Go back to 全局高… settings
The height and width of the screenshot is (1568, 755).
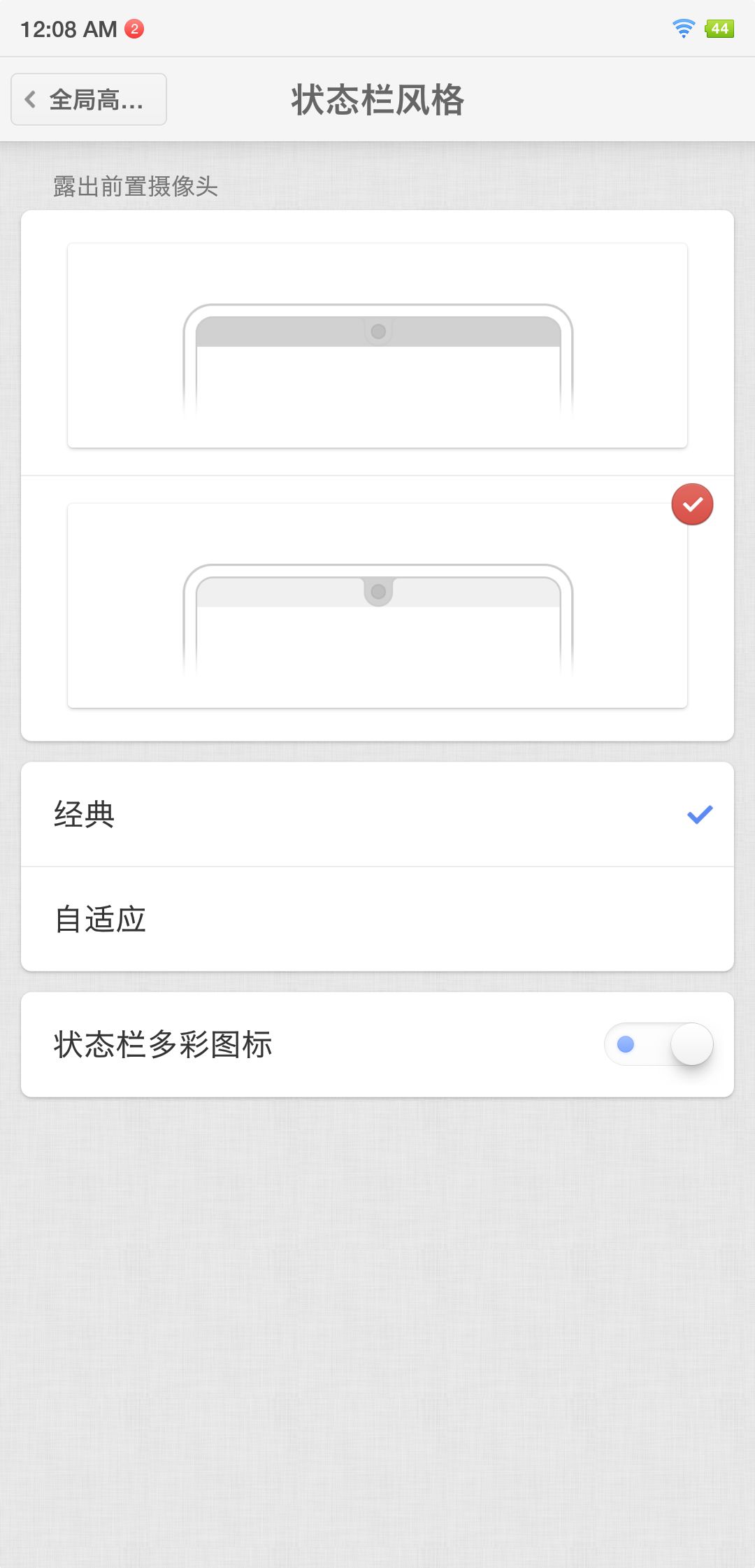coord(89,99)
